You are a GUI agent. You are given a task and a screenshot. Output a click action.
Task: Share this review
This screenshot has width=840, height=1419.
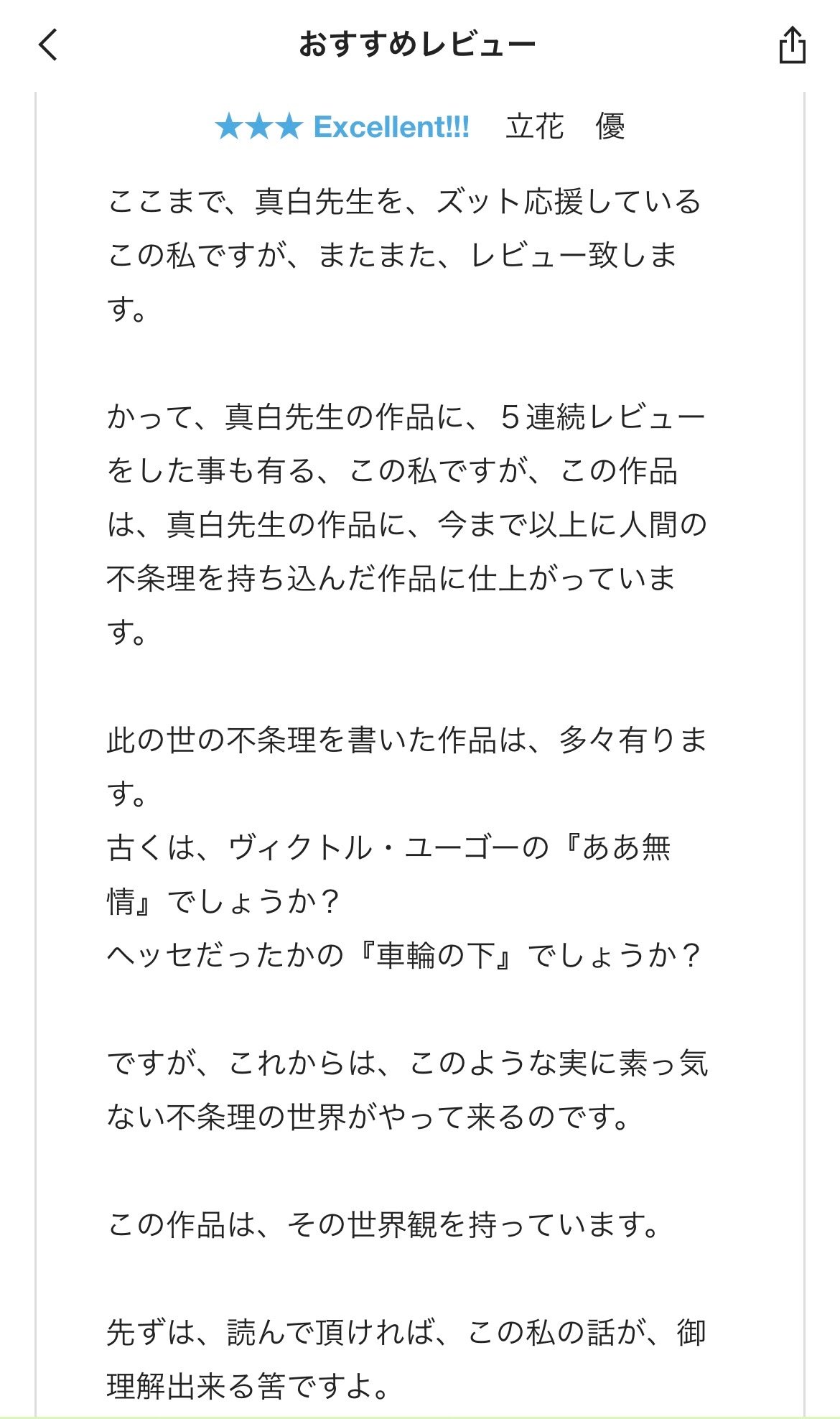tap(792, 46)
